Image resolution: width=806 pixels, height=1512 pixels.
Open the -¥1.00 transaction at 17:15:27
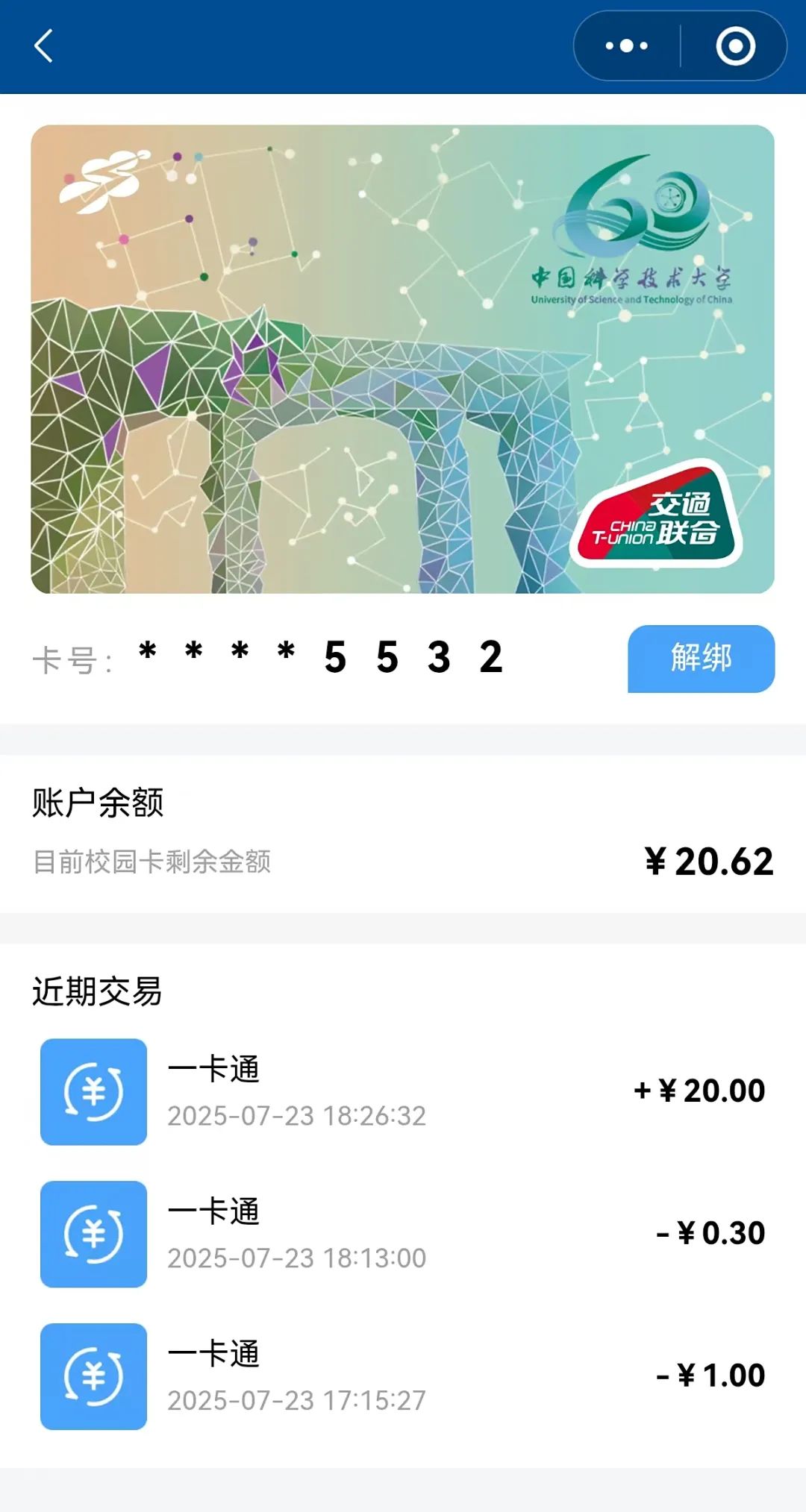pos(403,1376)
